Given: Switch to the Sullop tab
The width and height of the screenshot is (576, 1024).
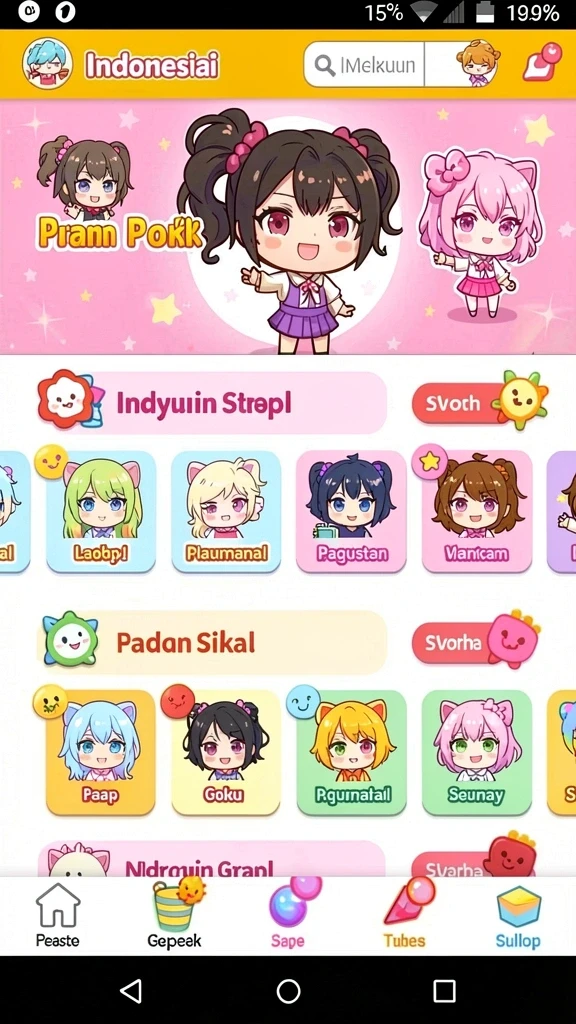Looking at the screenshot, I should pos(518,916).
